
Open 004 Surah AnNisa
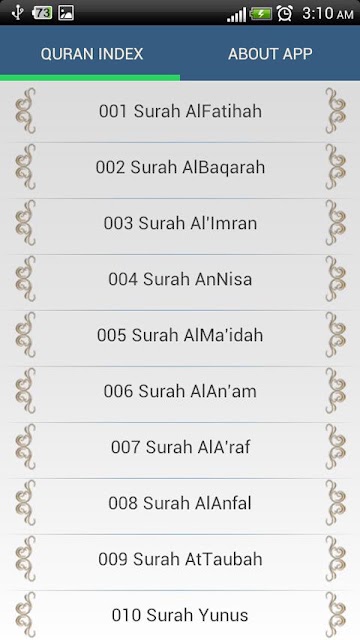pyautogui.click(x=180, y=279)
